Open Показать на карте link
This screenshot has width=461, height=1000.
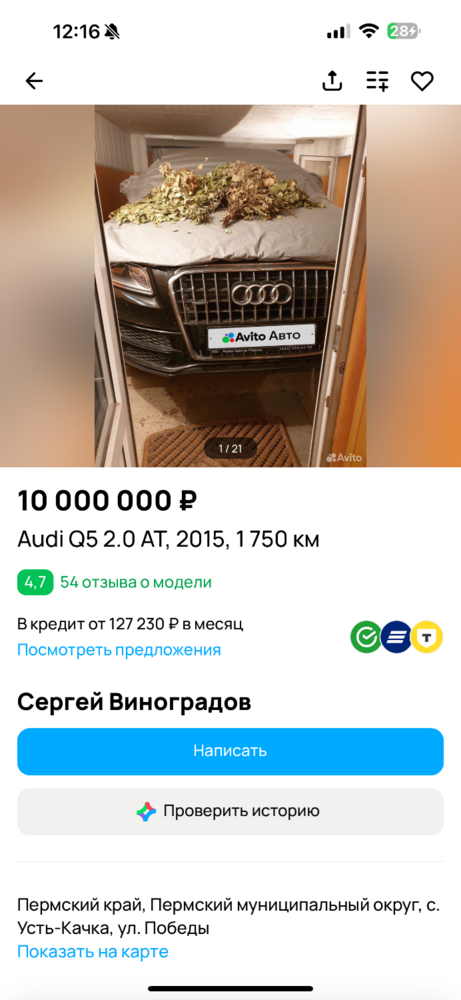(x=92, y=952)
